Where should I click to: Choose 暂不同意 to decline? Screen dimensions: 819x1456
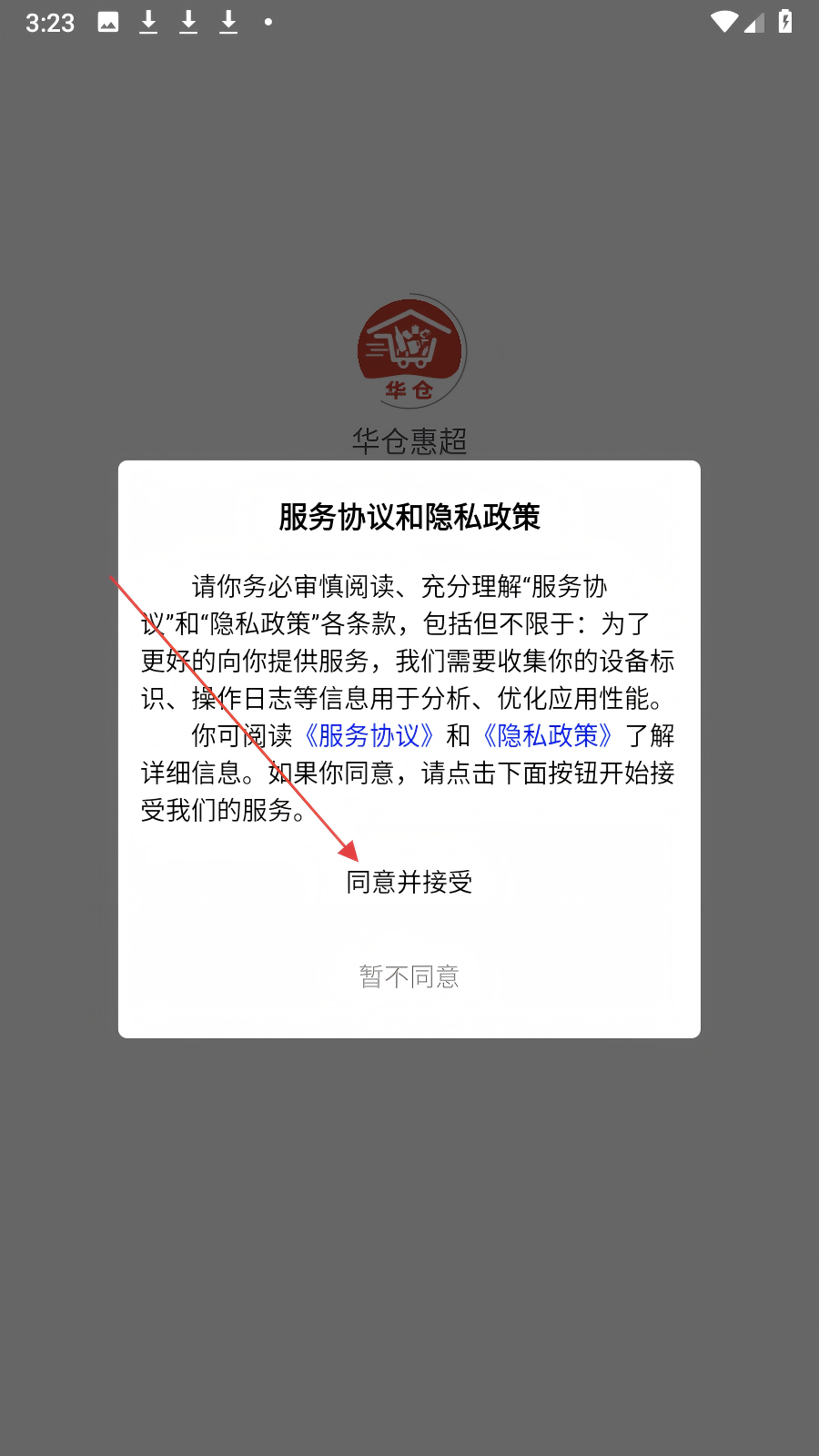(409, 976)
